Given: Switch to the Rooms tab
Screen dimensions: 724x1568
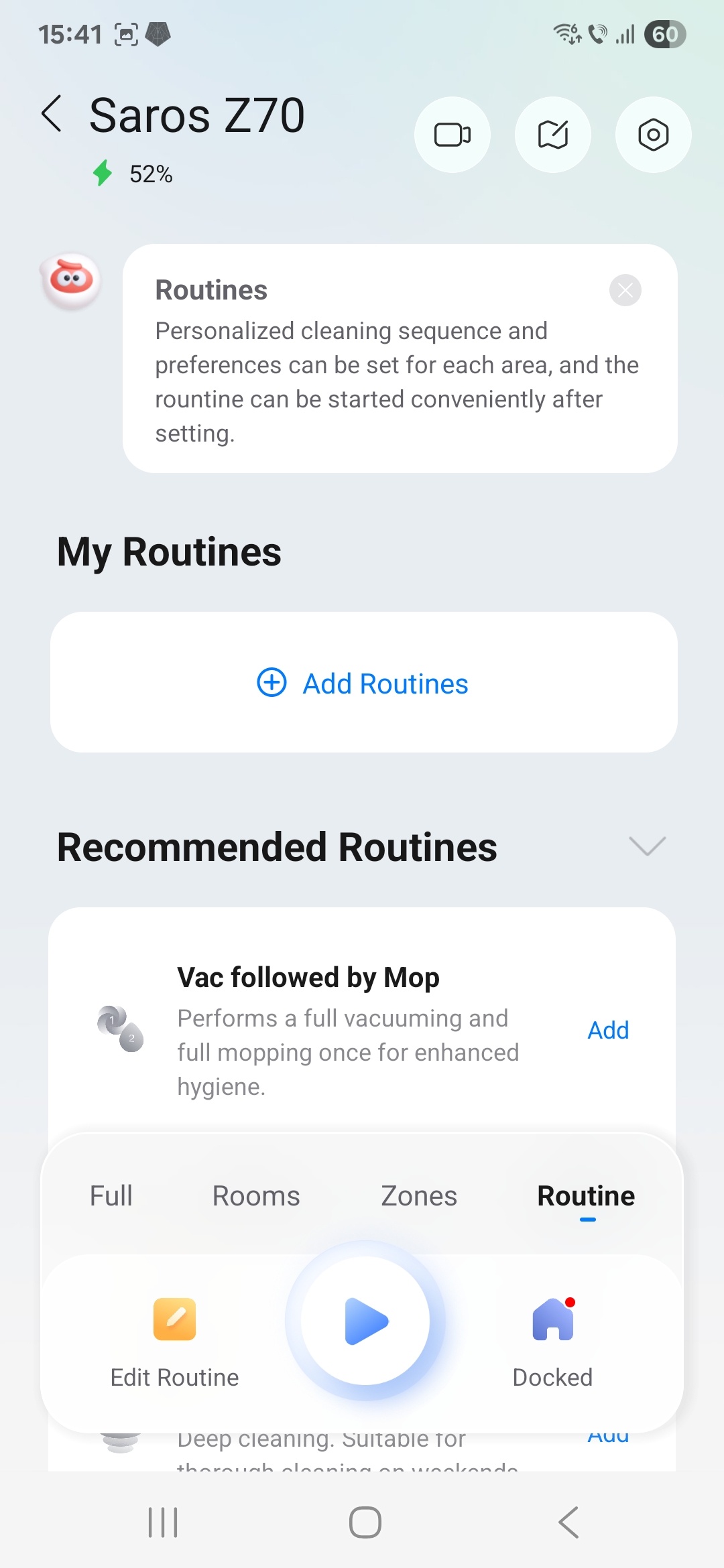Looking at the screenshot, I should coord(256,1196).
